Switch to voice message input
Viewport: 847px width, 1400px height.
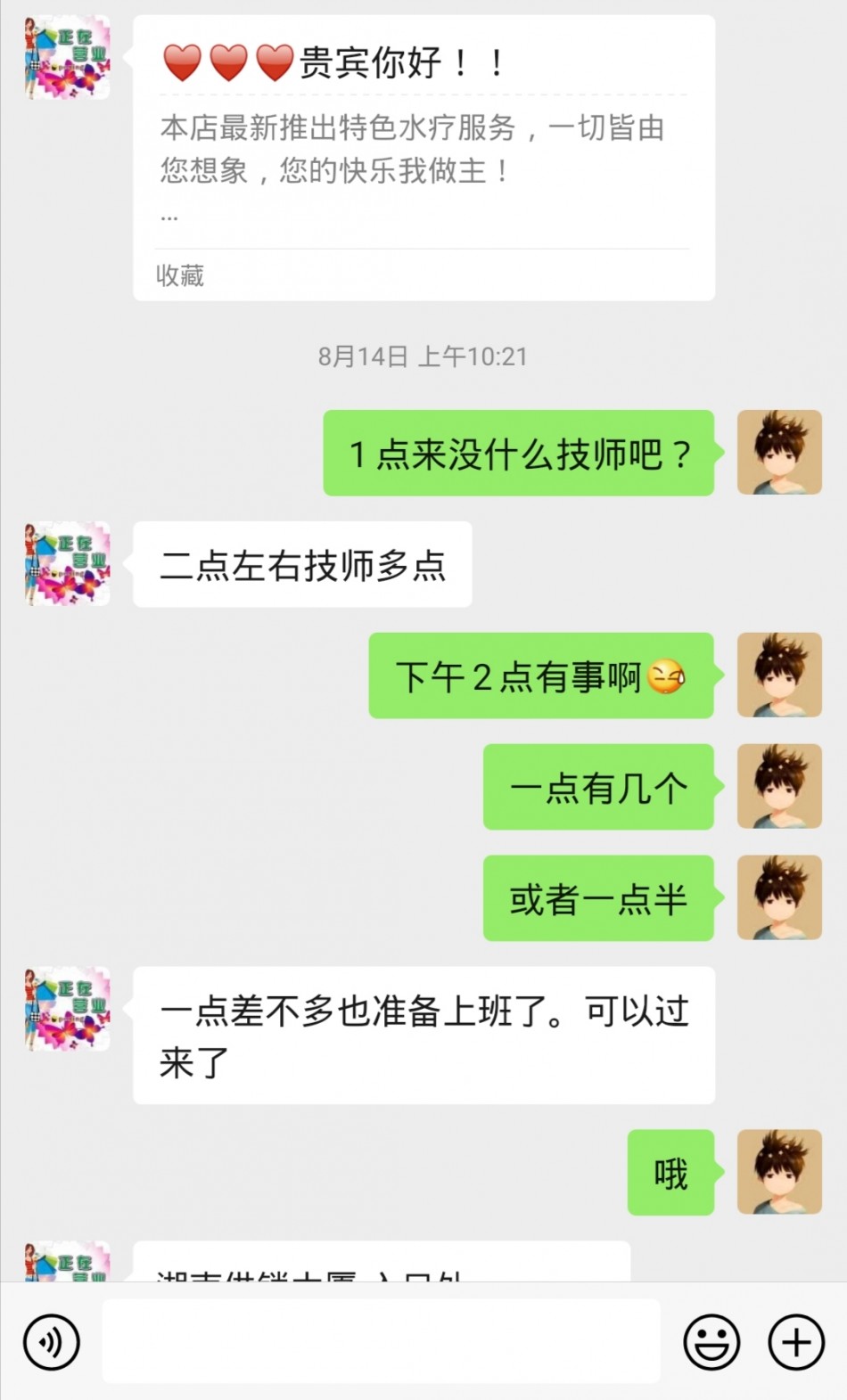tap(52, 1341)
